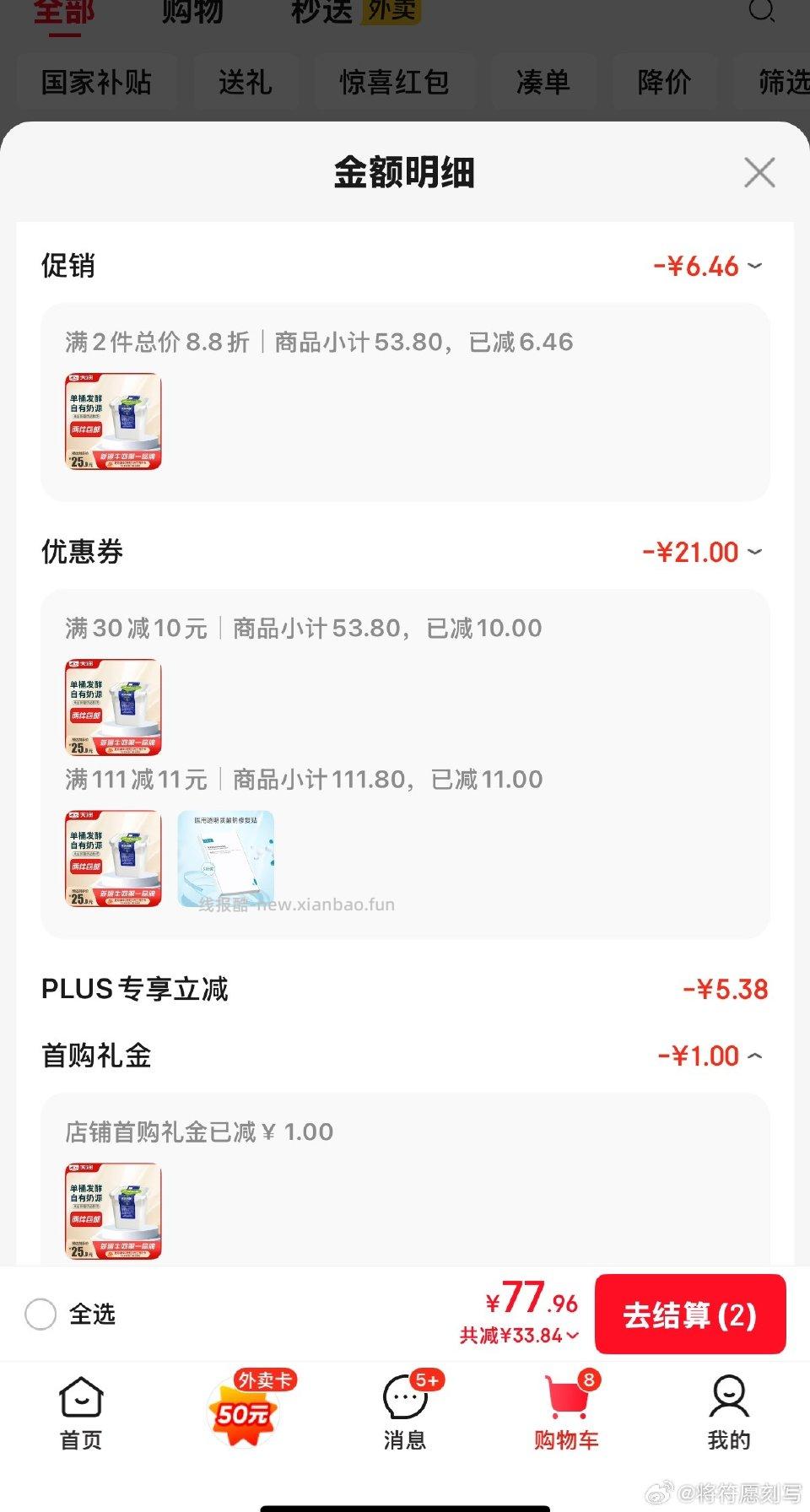Tap the 医用透明质酸 product thumbnail
The height and width of the screenshot is (1512, 810).
(225, 860)
